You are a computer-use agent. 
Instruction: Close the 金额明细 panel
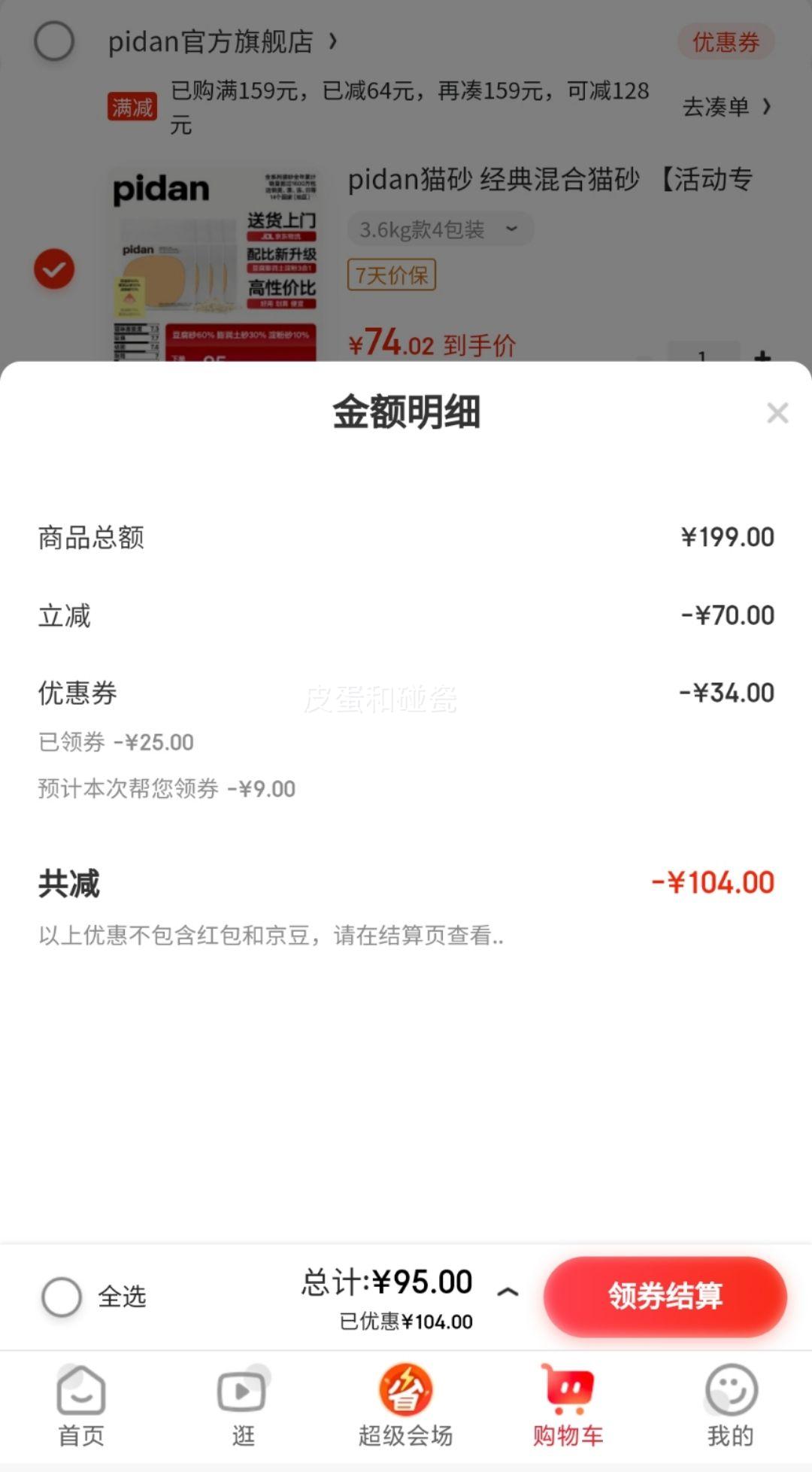pos(777,413)
